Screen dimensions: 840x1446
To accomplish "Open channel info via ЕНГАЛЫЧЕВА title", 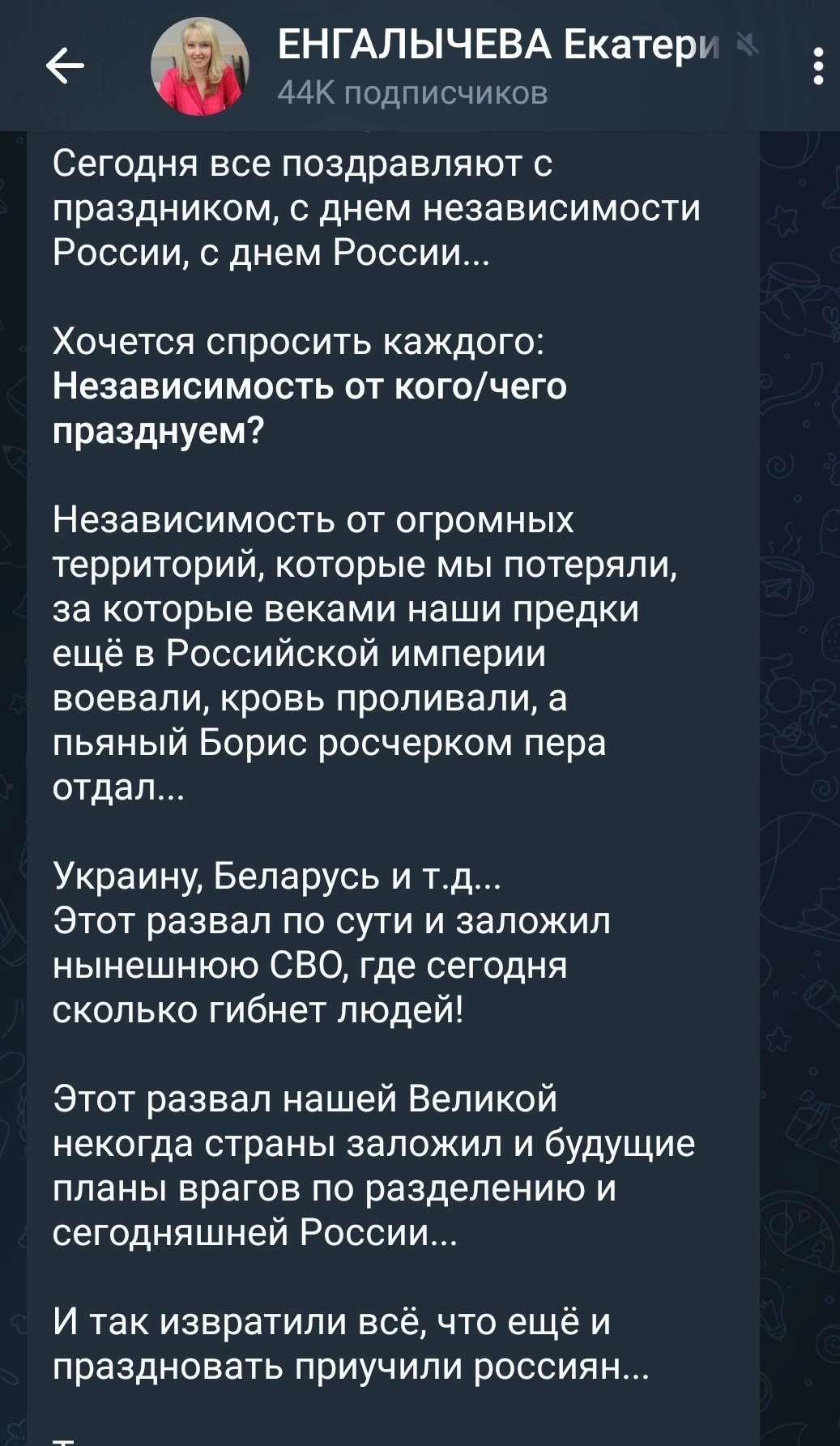I will [497, 45].
